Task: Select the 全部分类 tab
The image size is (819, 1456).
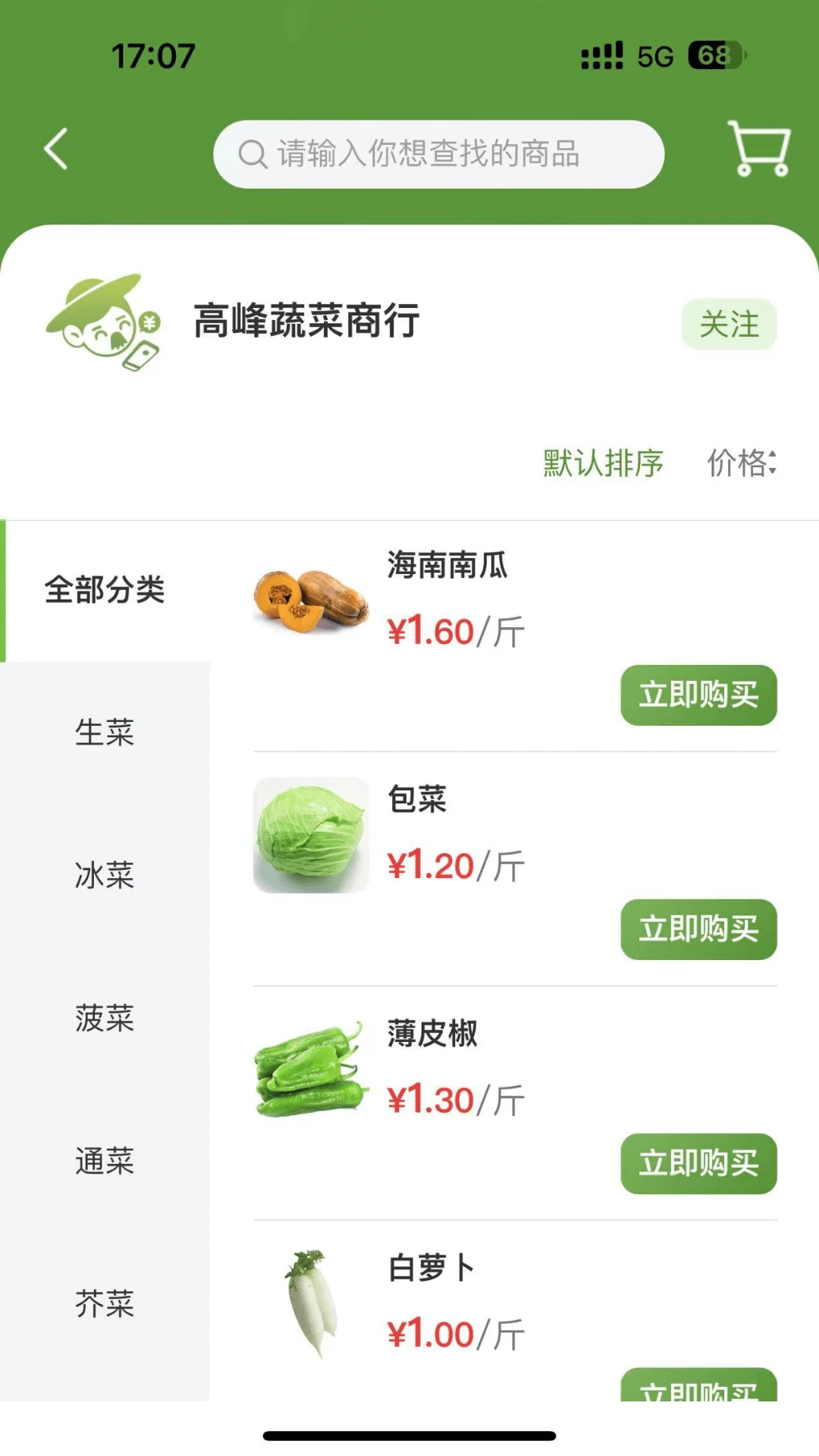Action: coord(106,591)
